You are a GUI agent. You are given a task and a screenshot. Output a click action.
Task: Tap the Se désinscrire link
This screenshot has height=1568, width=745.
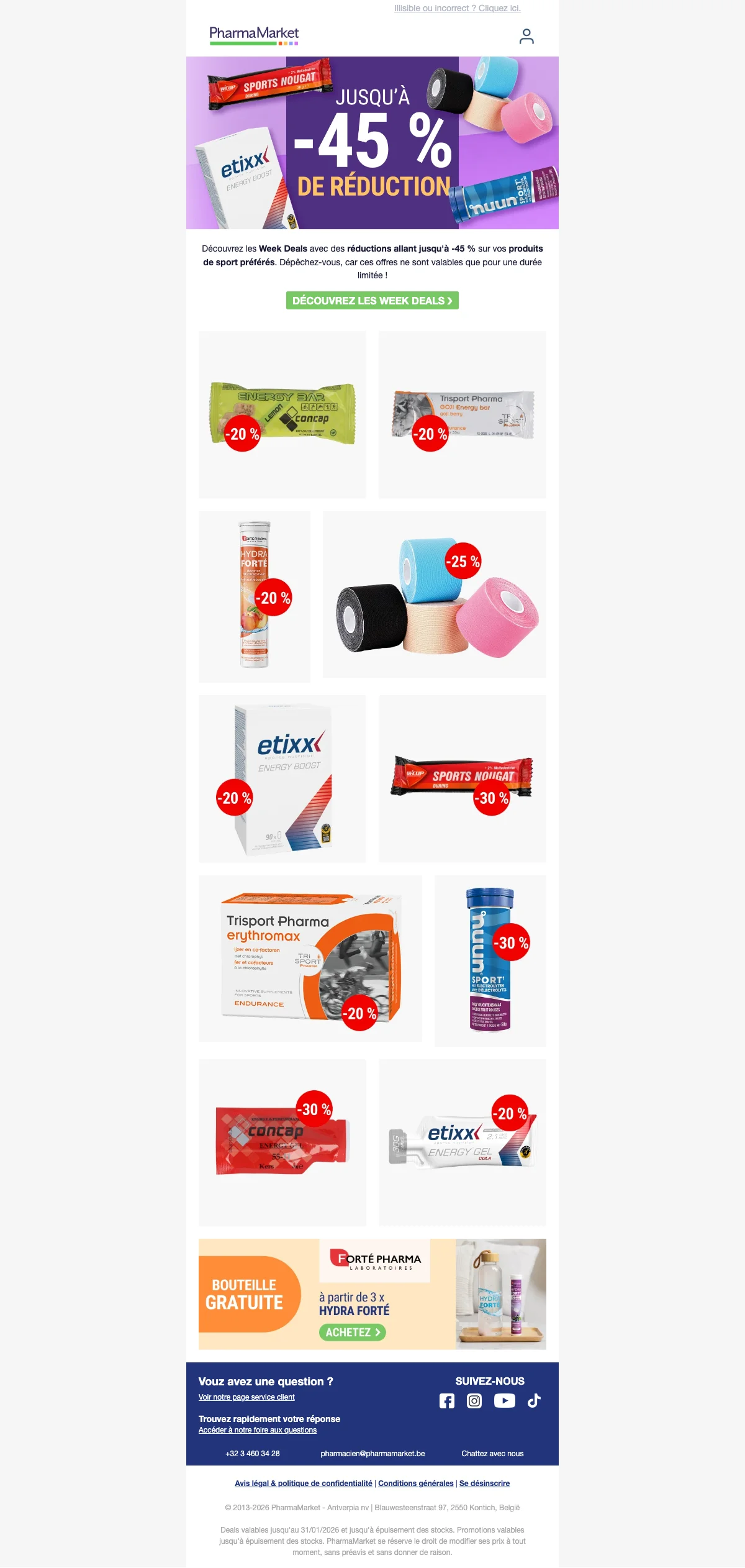click(484, 1484)
